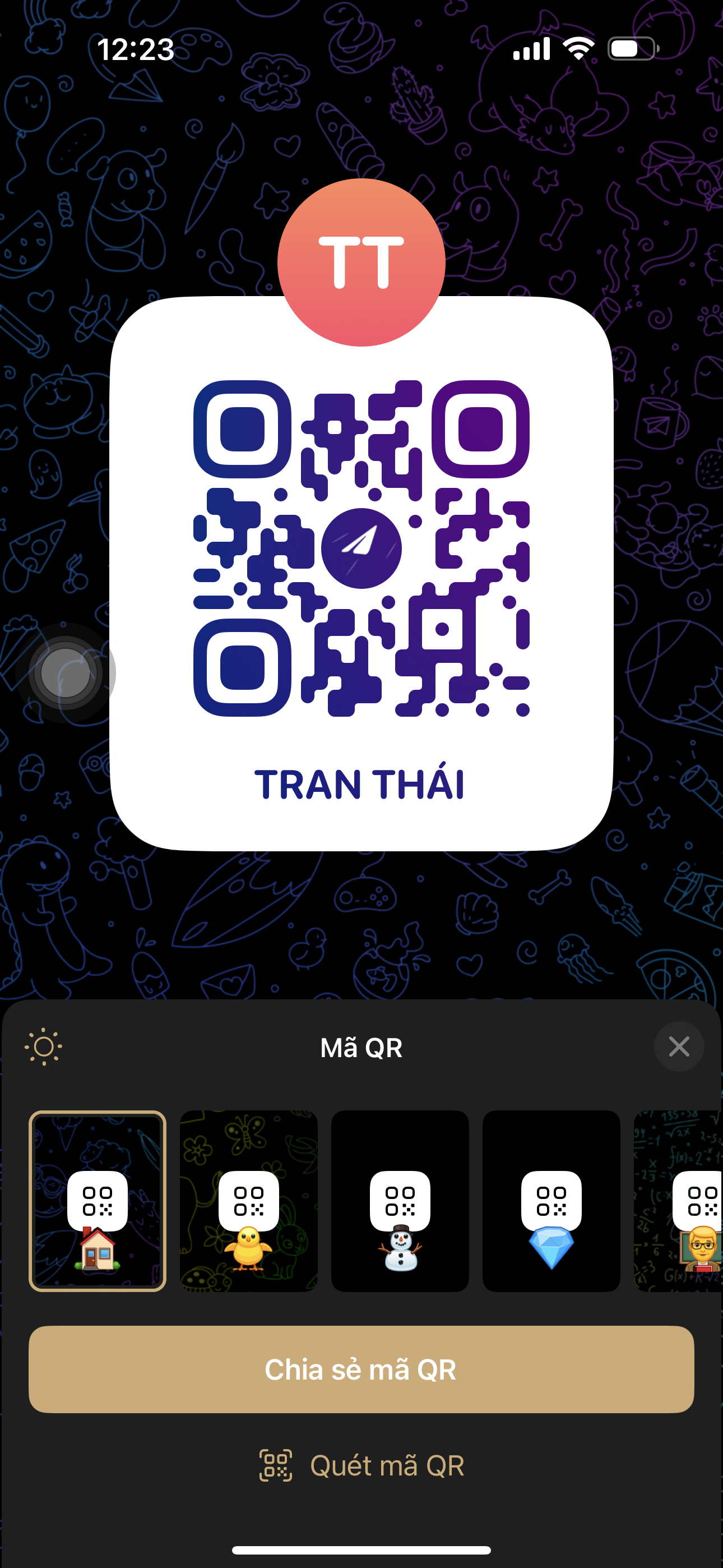Choose the chick QR theme

click(248, 1200)
